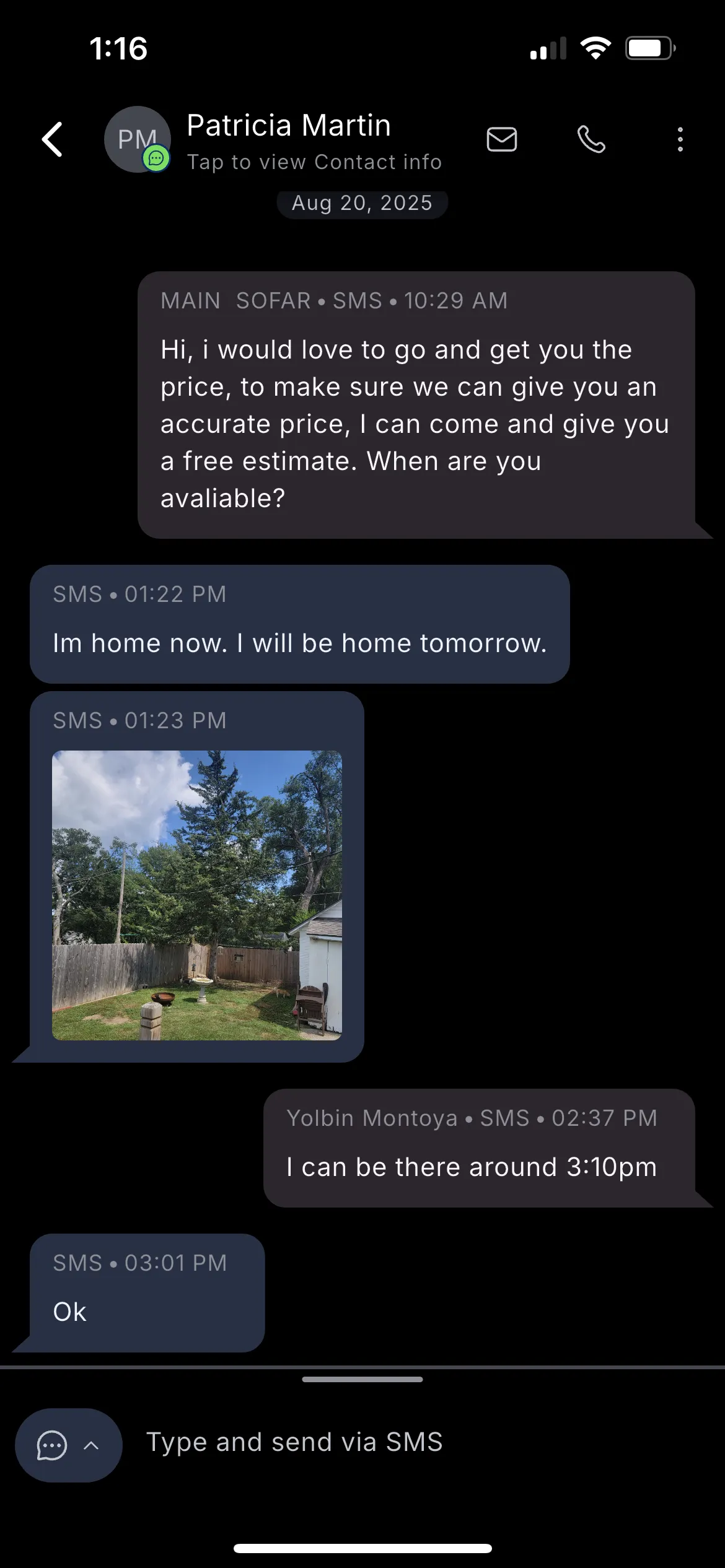This screenshot has width=725, height=1568.
Task: Expand the message channel selector
Action: tap(68, 1445)
